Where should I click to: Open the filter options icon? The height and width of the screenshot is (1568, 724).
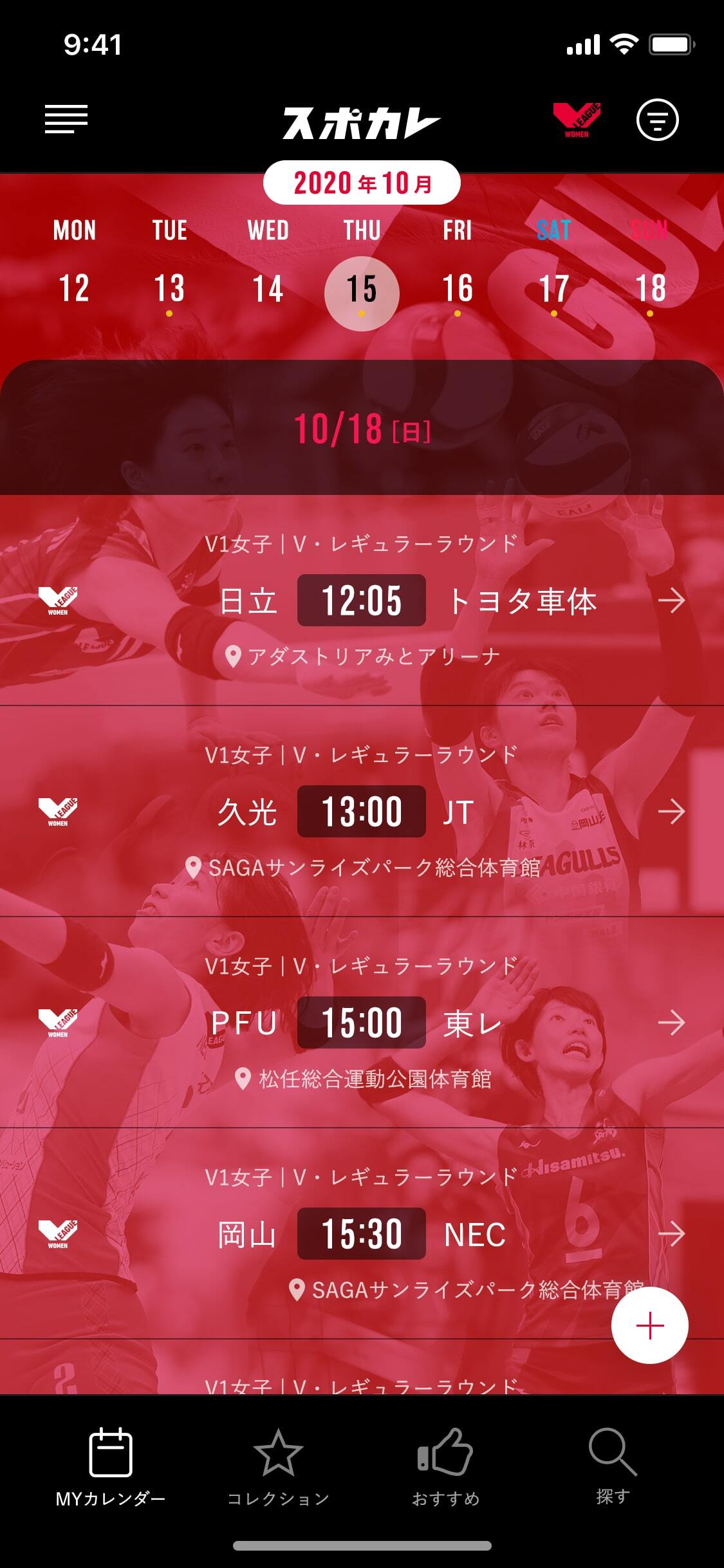[657, 120]
